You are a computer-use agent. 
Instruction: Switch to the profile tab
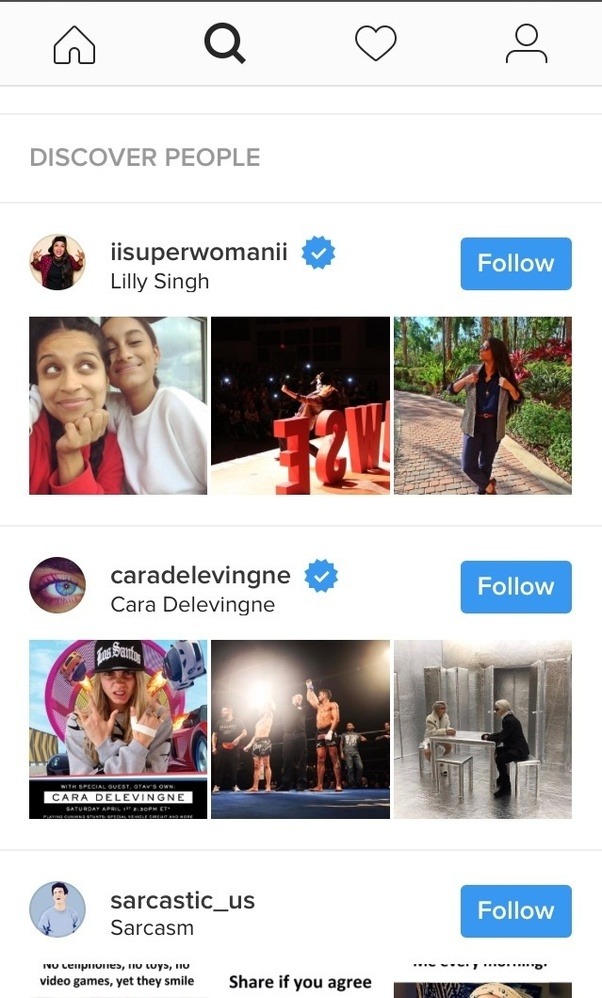[x=526, y=44]
